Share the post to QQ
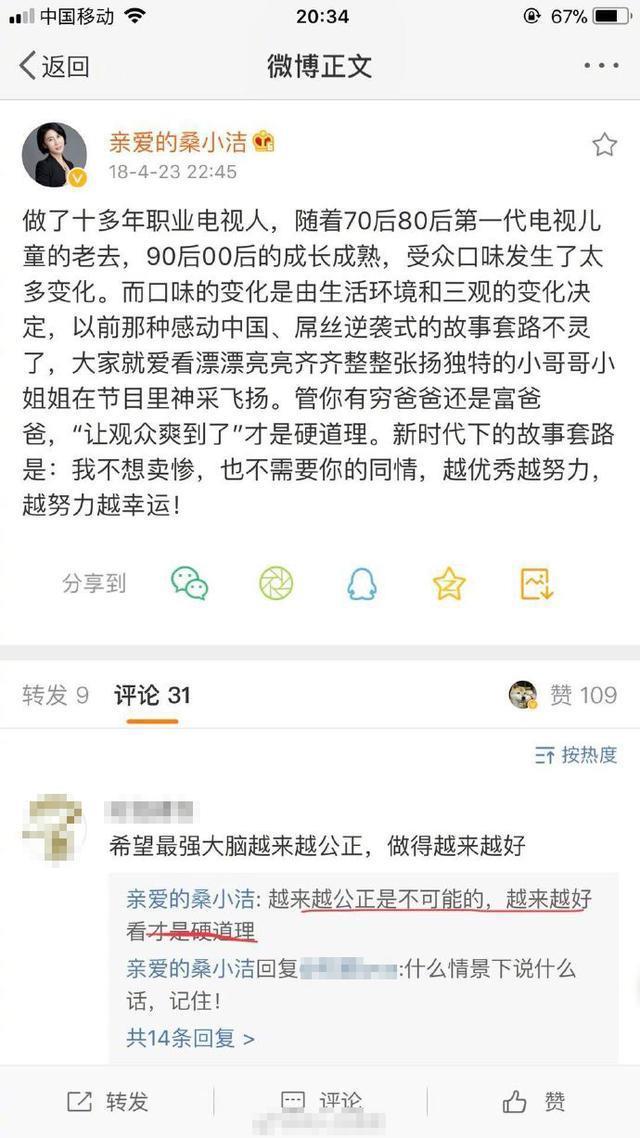The height and width of the screenshot is (1138, 640). [x=362, y=583]
